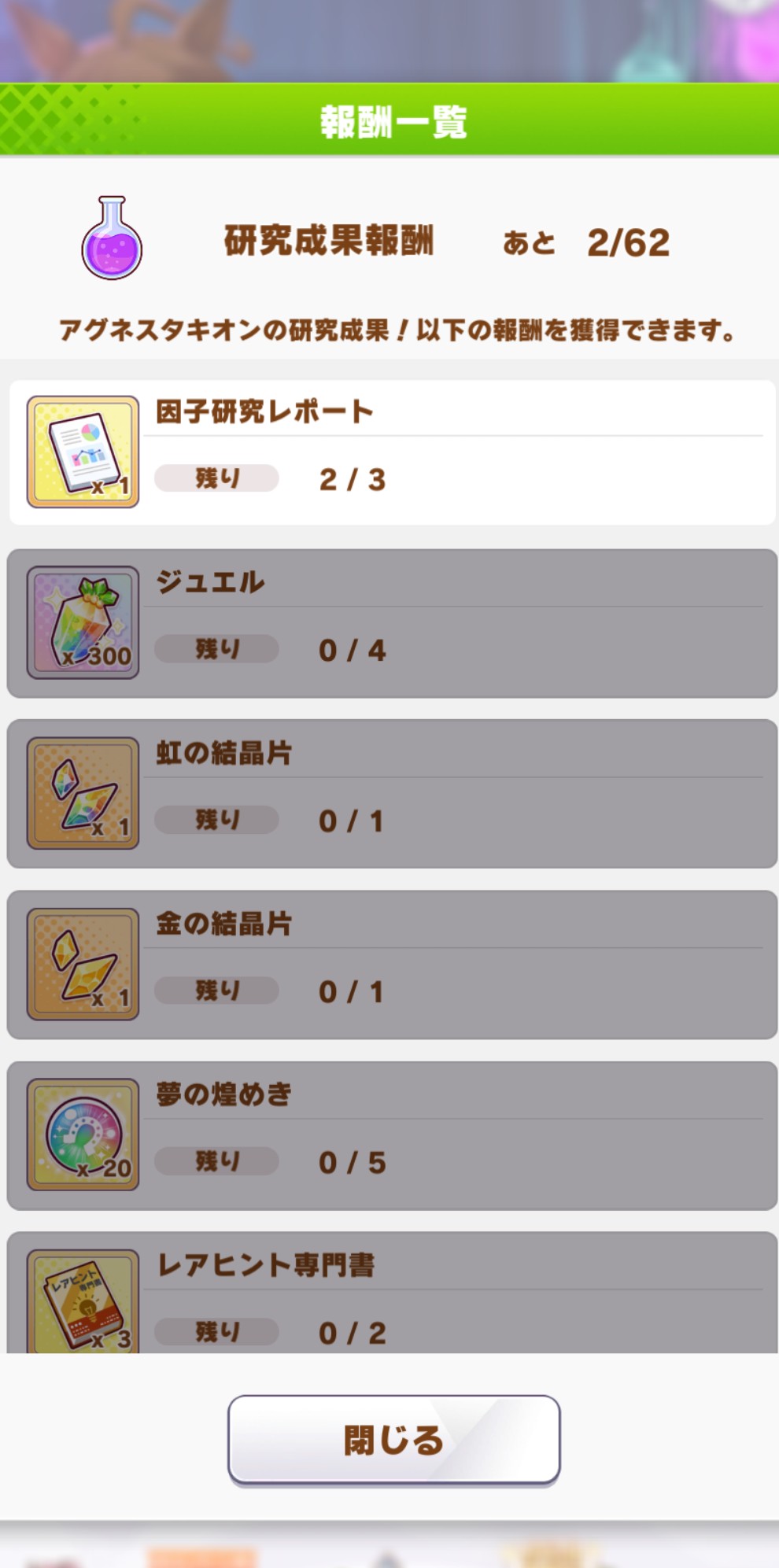Open the 因子研究レポート item icon
Viewport: 779px width, 1568px height.
[83, 452]
